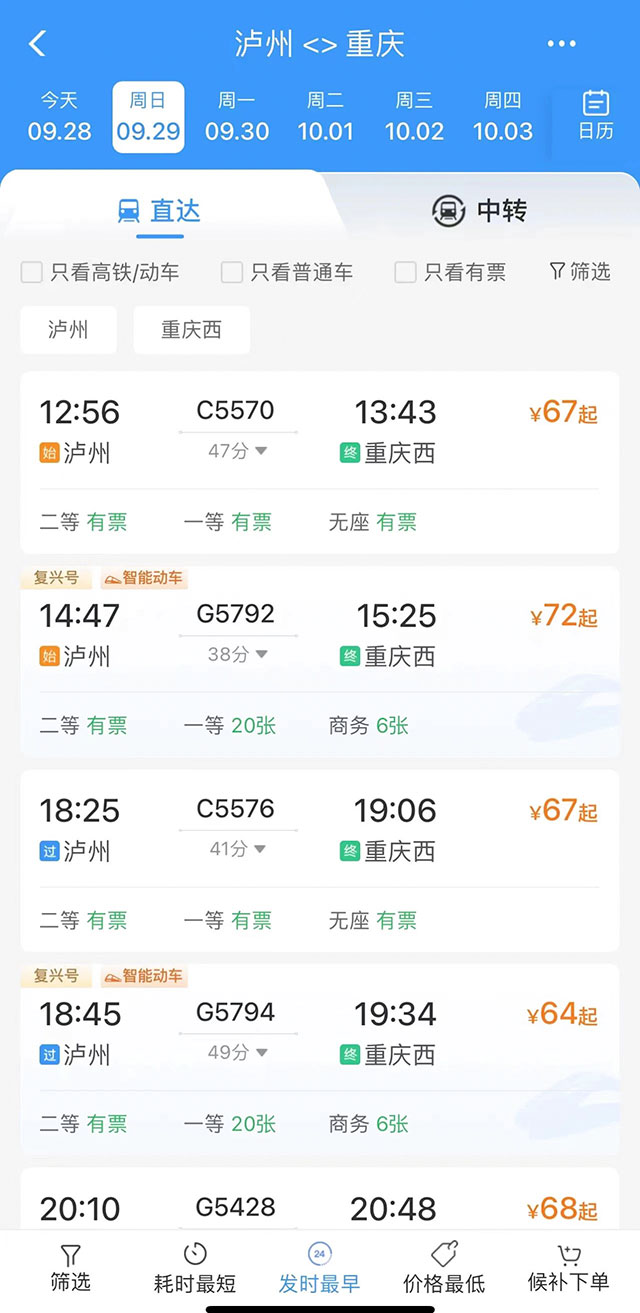Select date 今天 09.28
The image size is (640, 1313).
59,116
